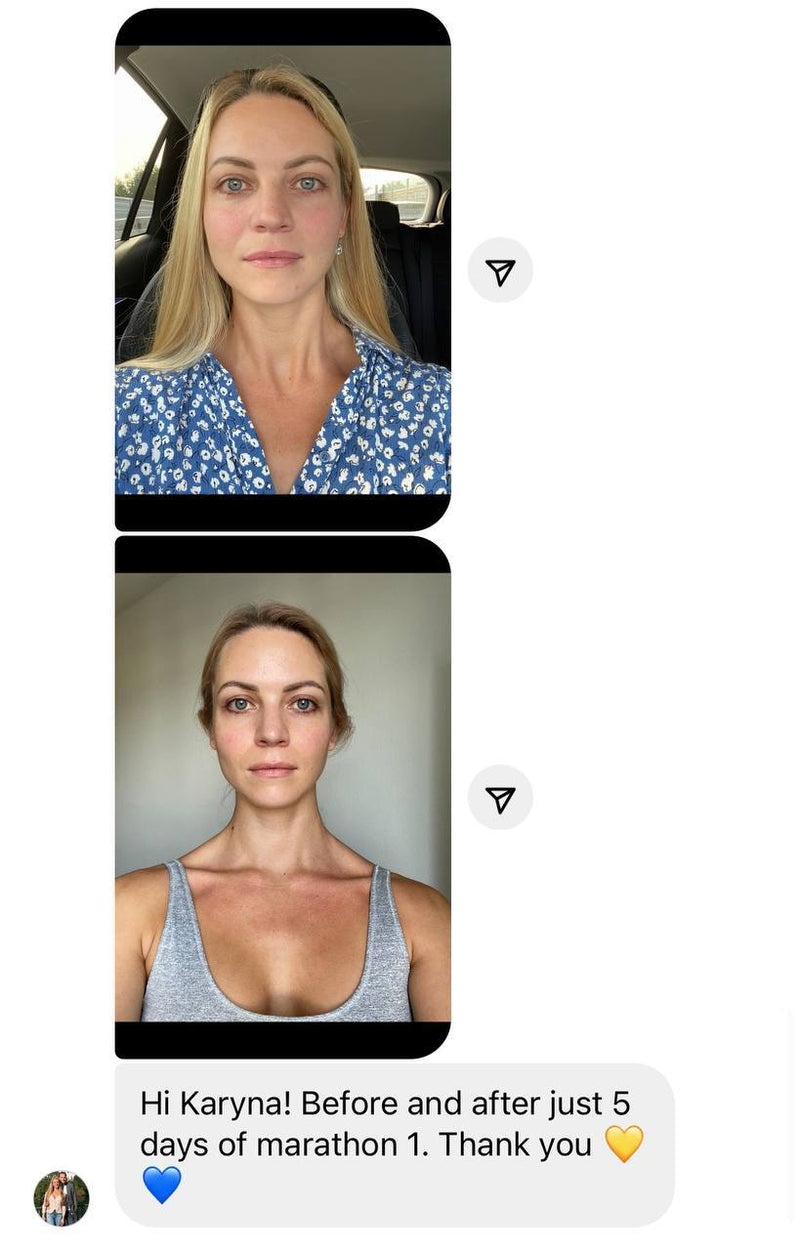Open the sender's profile picture
800x1250 pixels.
[61, 1198]
